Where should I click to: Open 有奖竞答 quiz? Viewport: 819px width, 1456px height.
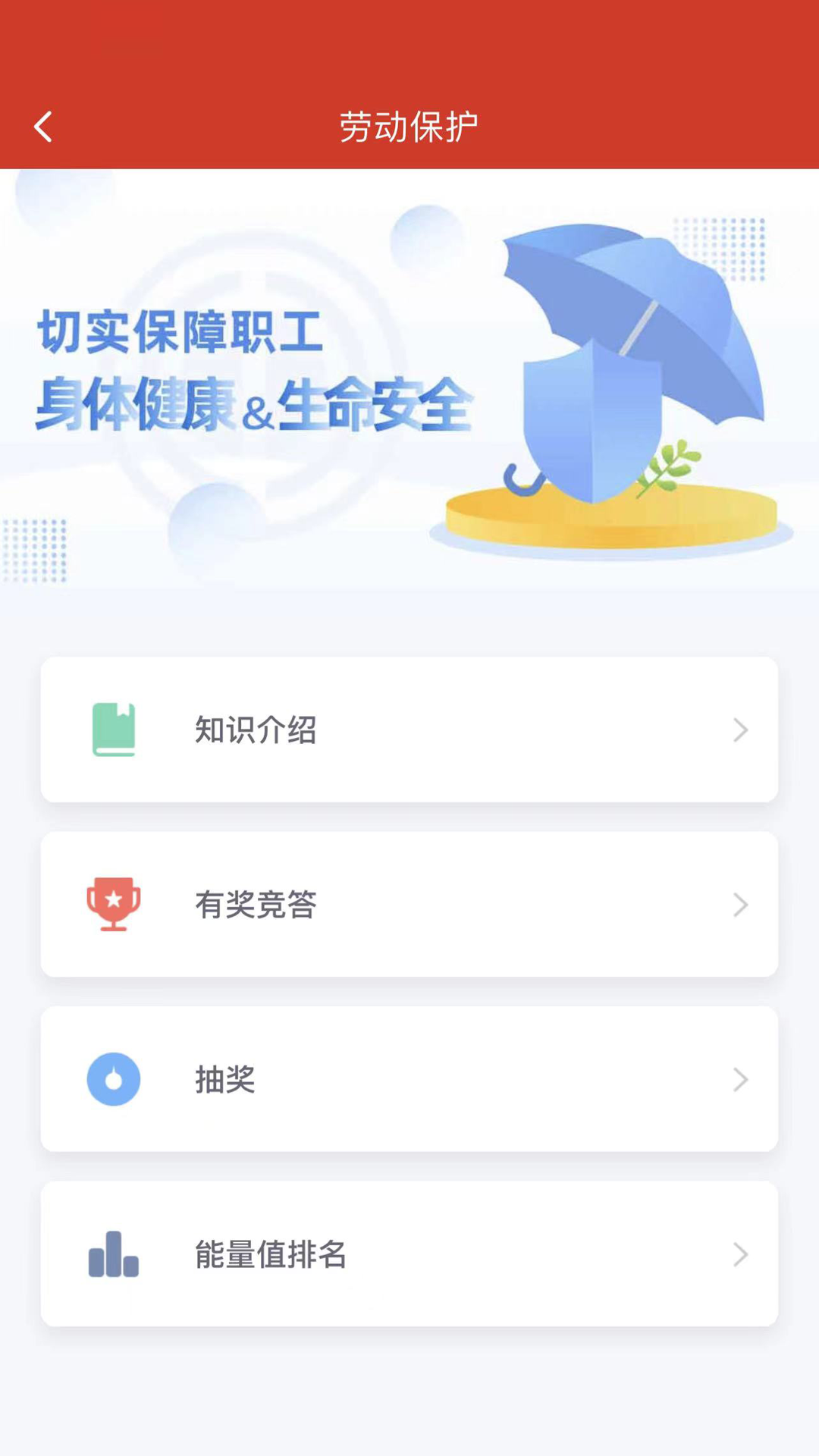coord(409,904)
